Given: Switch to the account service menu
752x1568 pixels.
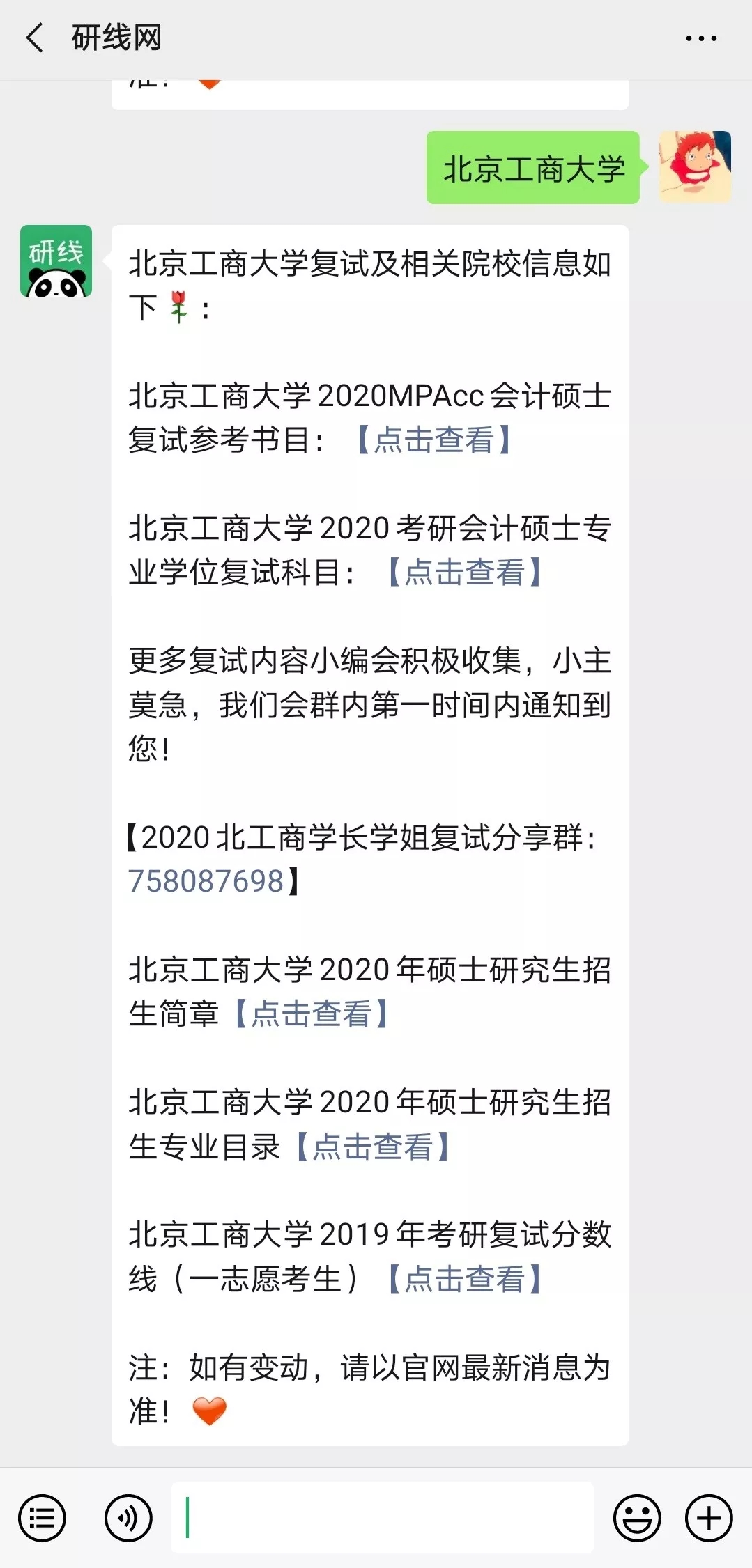Looking at the screenshot, I should click(43, 1518).
